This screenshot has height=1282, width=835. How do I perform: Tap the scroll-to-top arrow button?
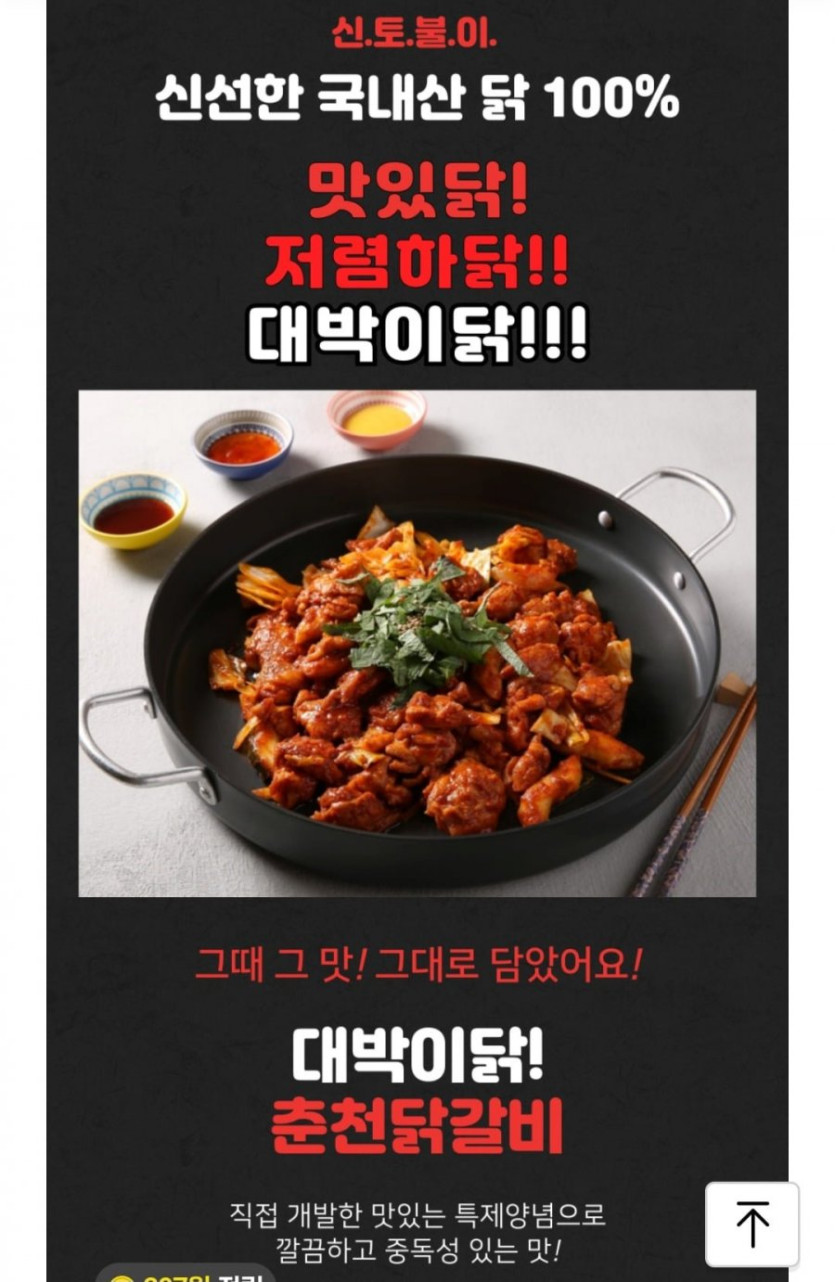pyautogui.click(x=752, y=1224)
